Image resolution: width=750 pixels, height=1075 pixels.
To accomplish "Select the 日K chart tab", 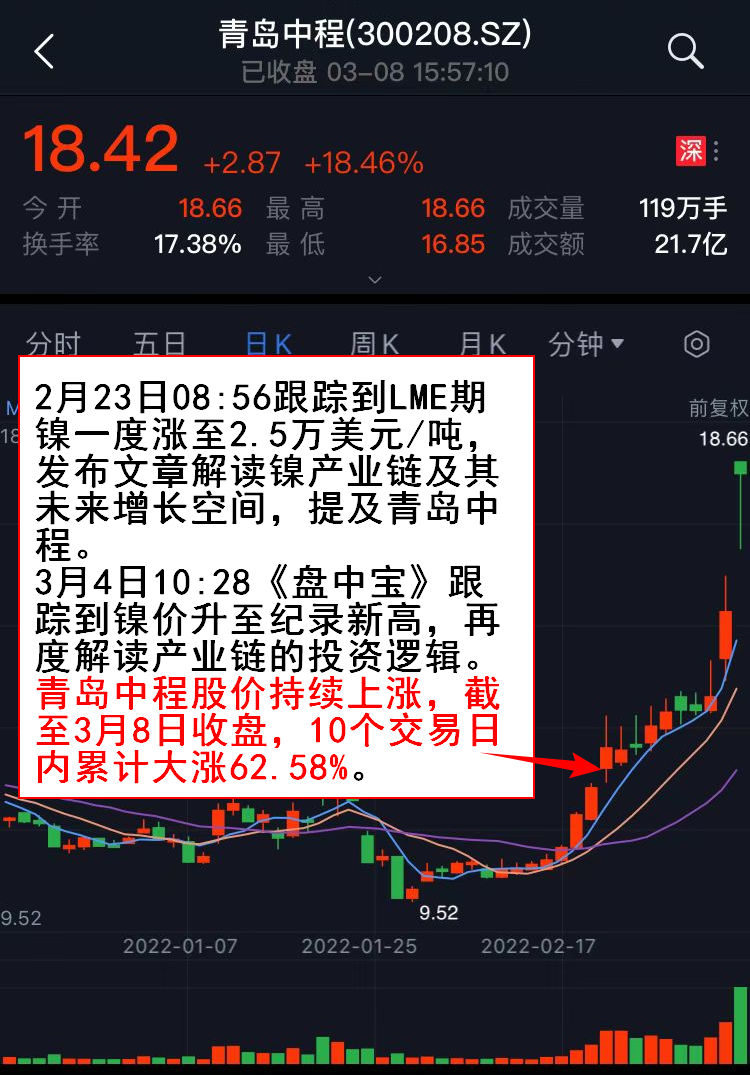I will click(x=268, y=345).
